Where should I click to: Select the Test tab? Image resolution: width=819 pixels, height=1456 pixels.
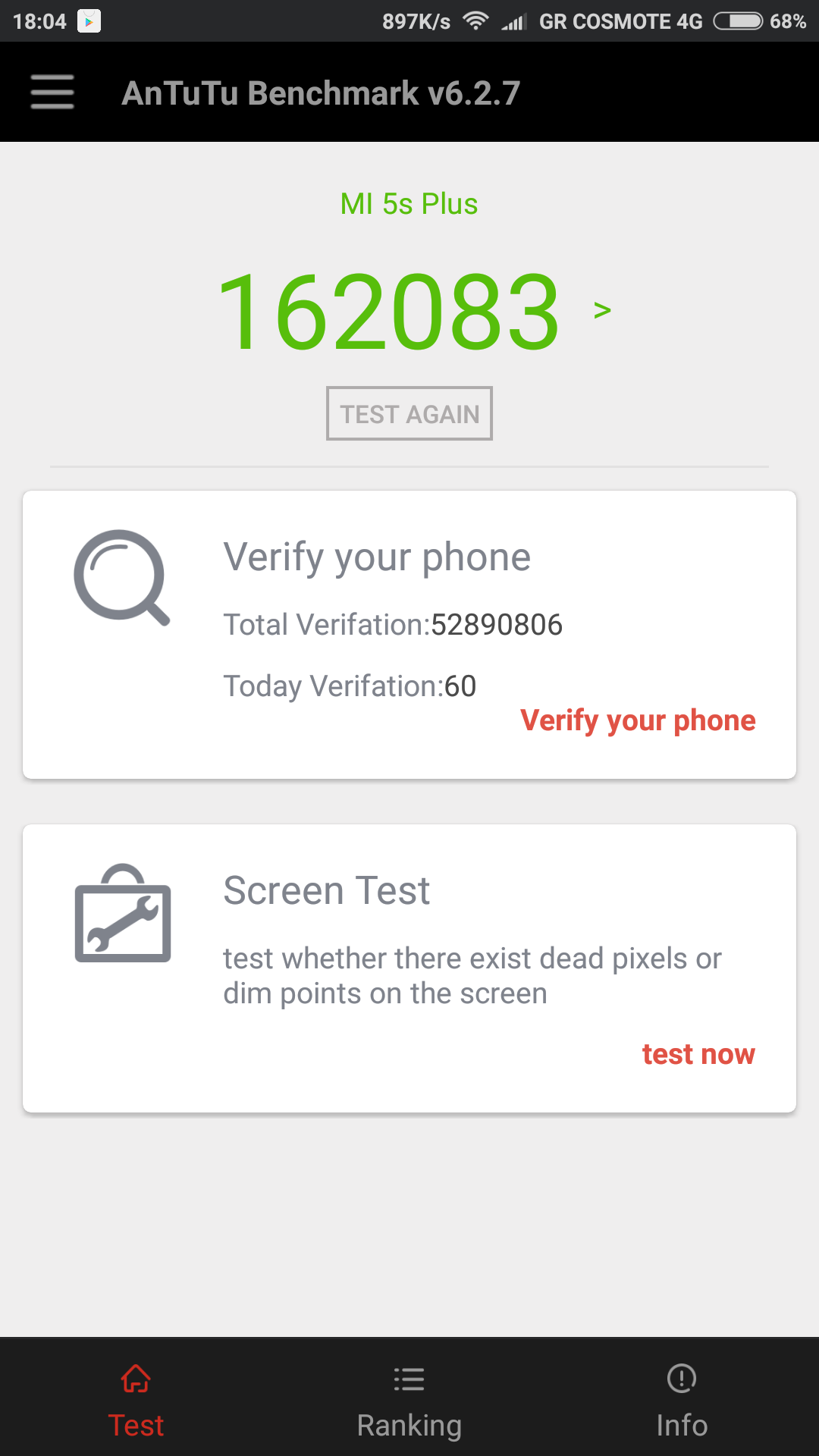(136, 1401)
